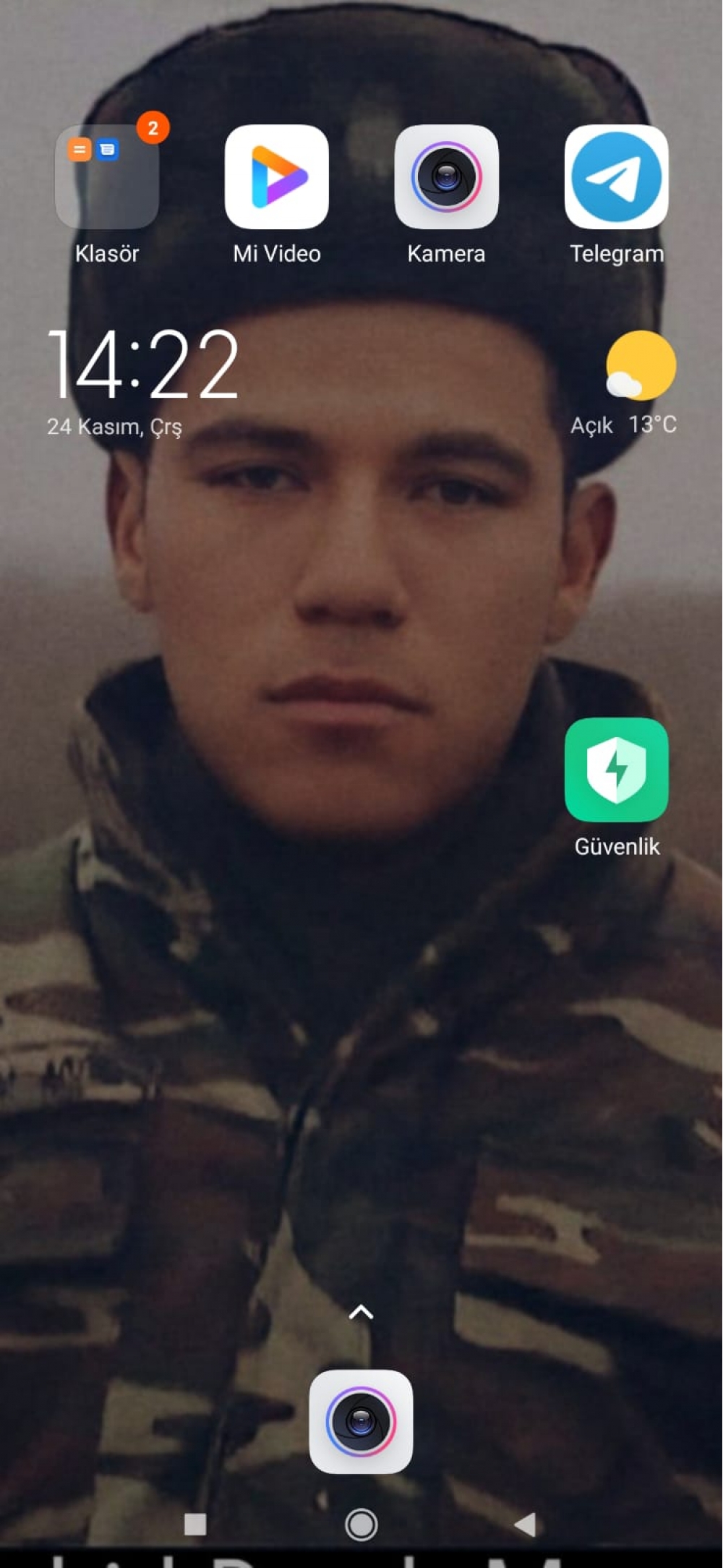Screen dimensions: 723x1568
Task: Open the Kamera app in the top row
Action: (x=447, y=177)
